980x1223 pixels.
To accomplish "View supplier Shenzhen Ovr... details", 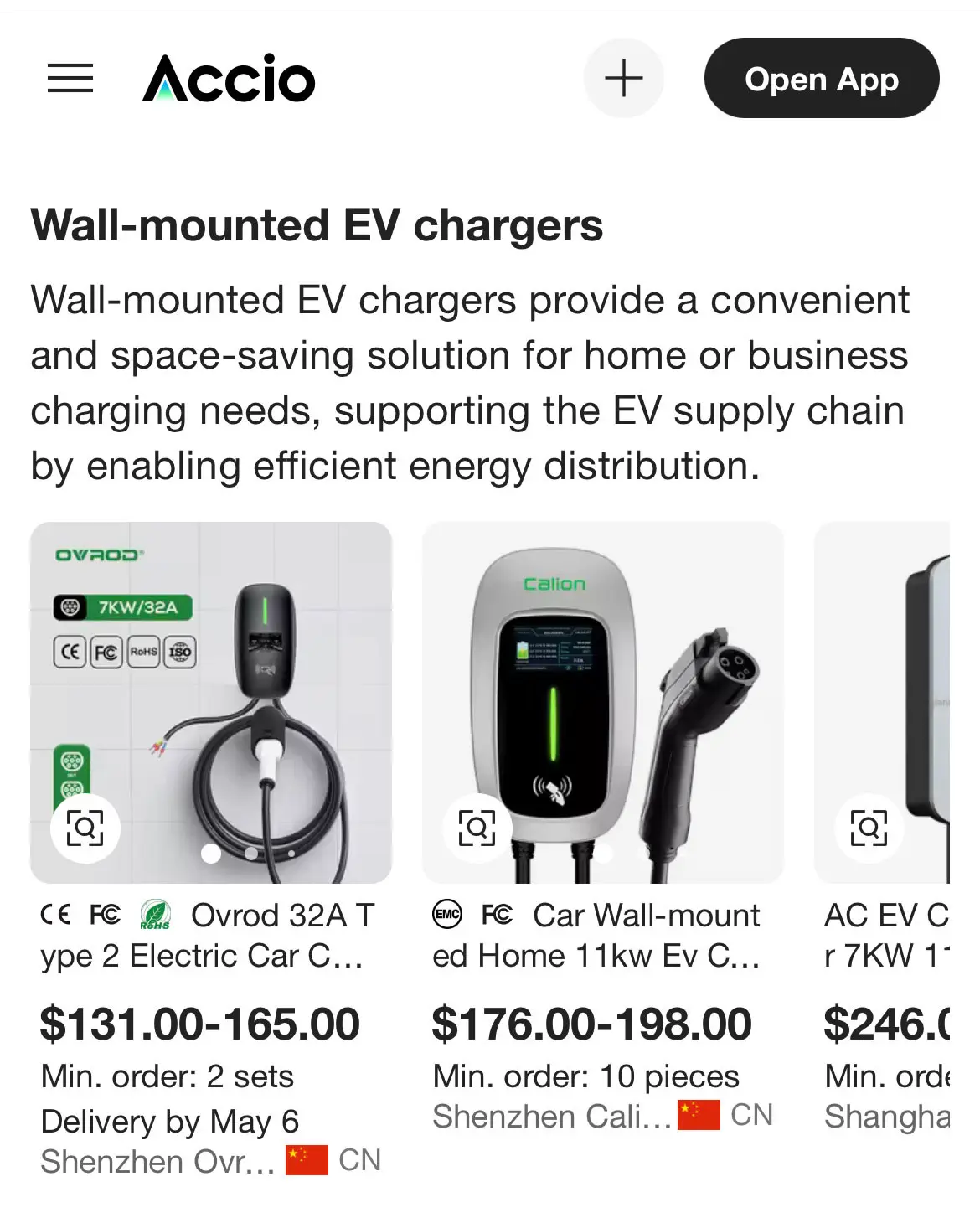I will [x=157, y=1161].
